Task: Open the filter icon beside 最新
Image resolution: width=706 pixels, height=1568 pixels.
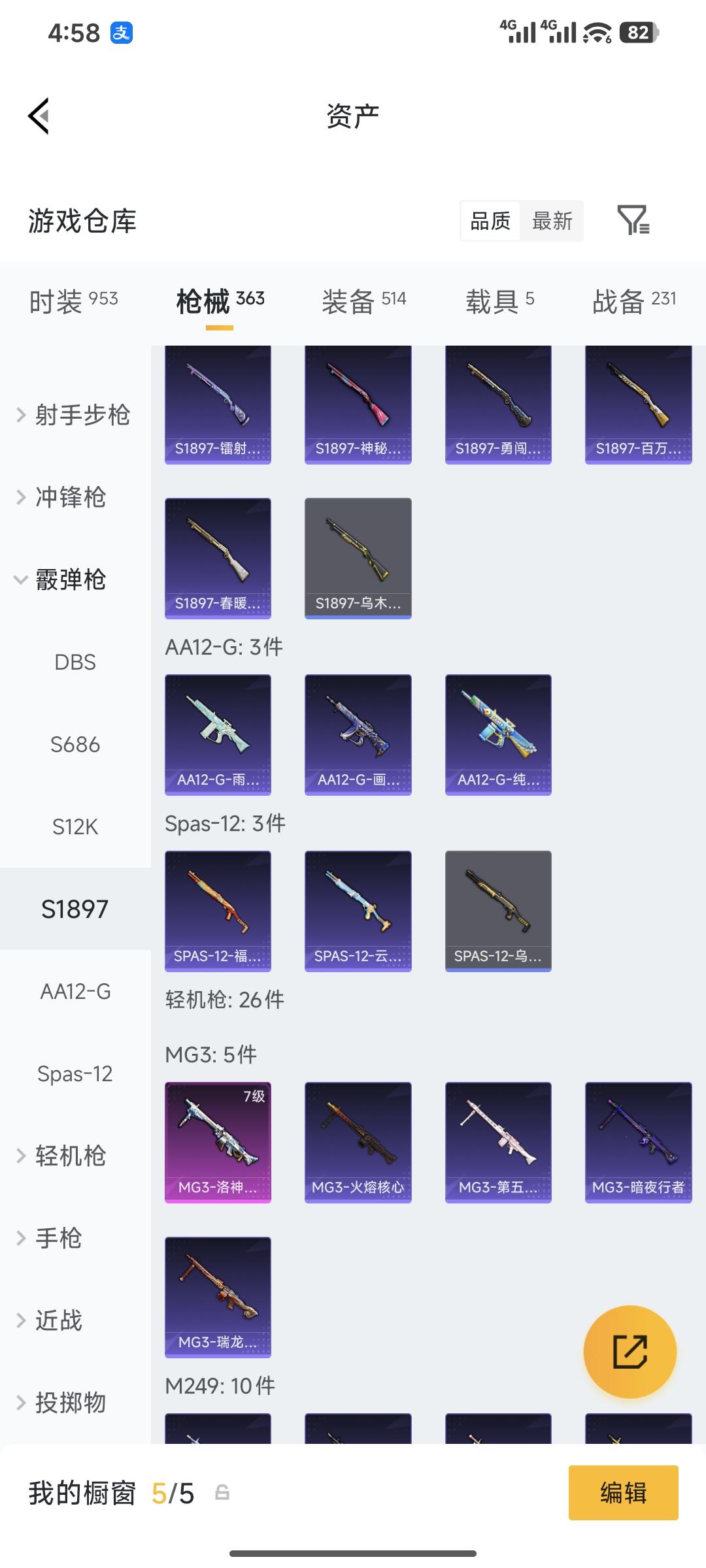Action: 633,220
